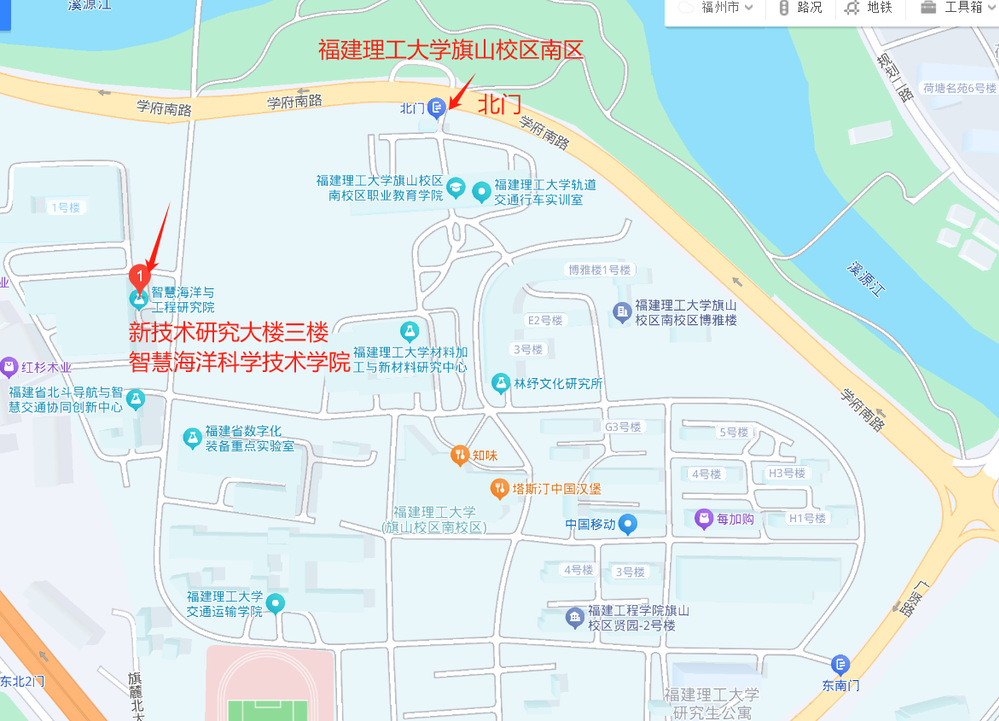Select the 红杉木业 marker
This screenshot has height=721, width=999.
[9, 367]
